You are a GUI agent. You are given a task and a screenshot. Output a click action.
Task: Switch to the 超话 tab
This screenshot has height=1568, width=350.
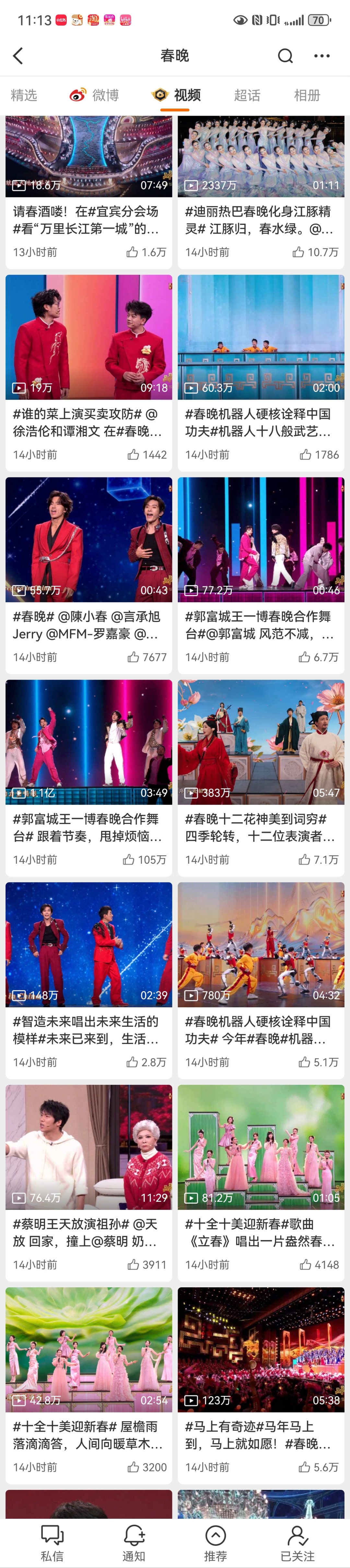tap(247, 95)
